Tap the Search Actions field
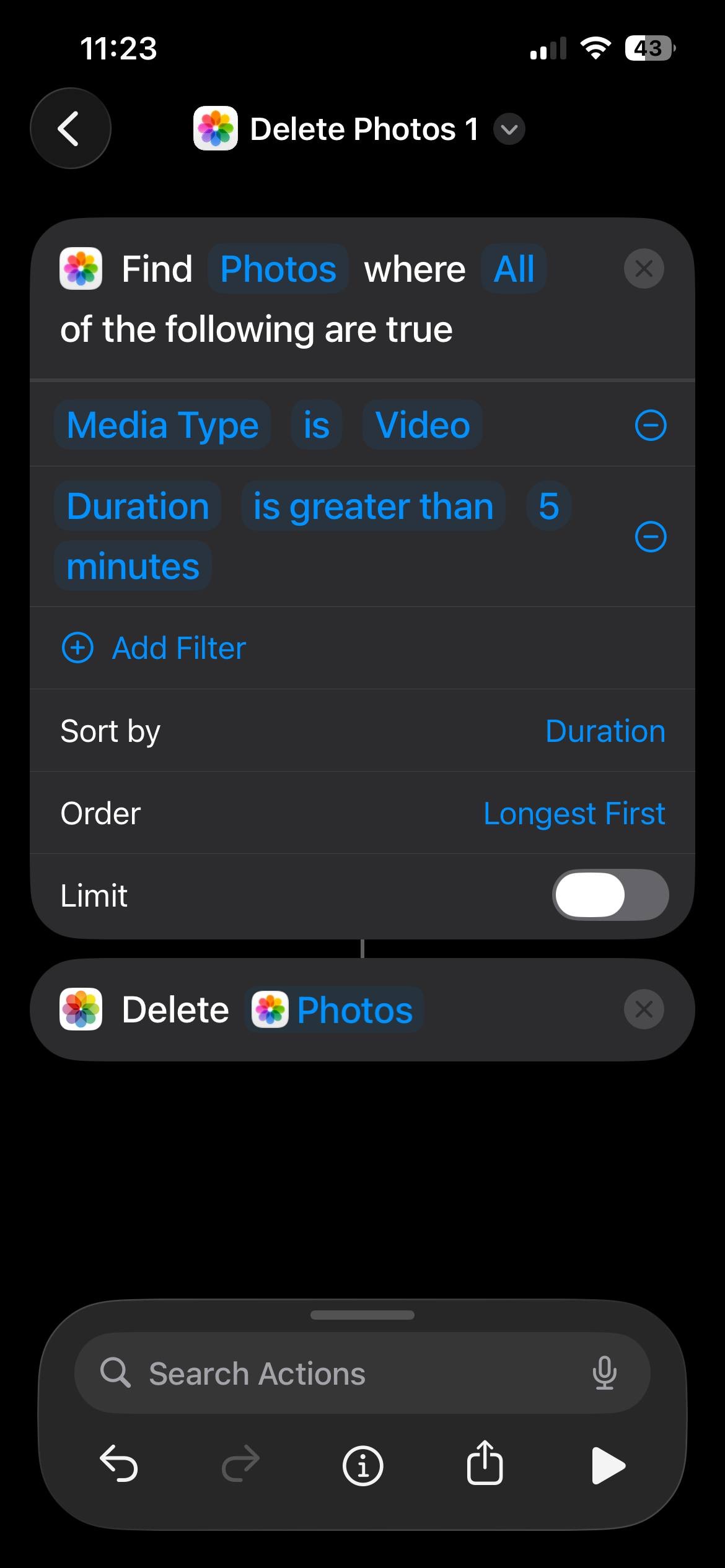725x1568 pixels. point(310,1374)
